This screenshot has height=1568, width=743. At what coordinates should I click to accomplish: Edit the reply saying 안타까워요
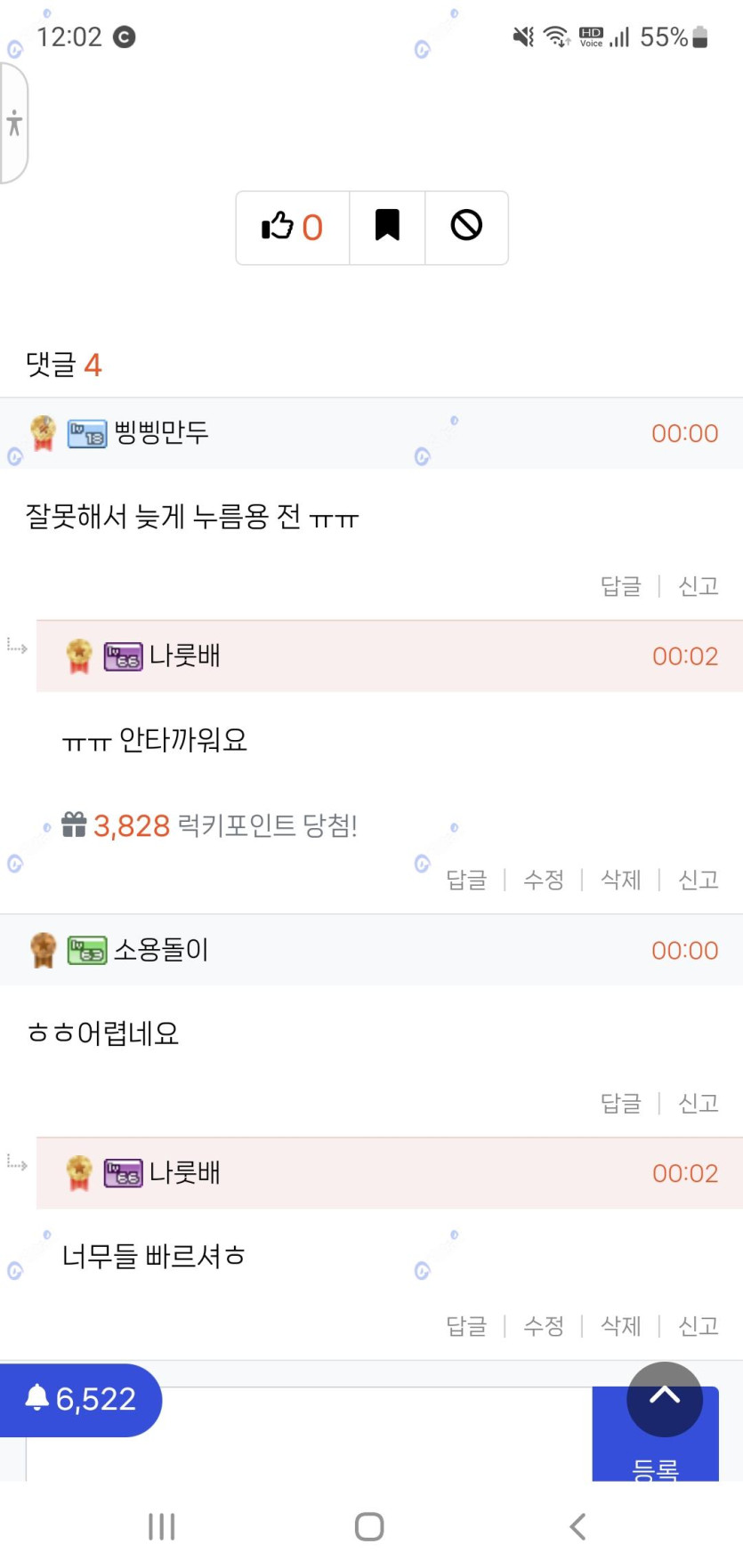click(543, 880)
